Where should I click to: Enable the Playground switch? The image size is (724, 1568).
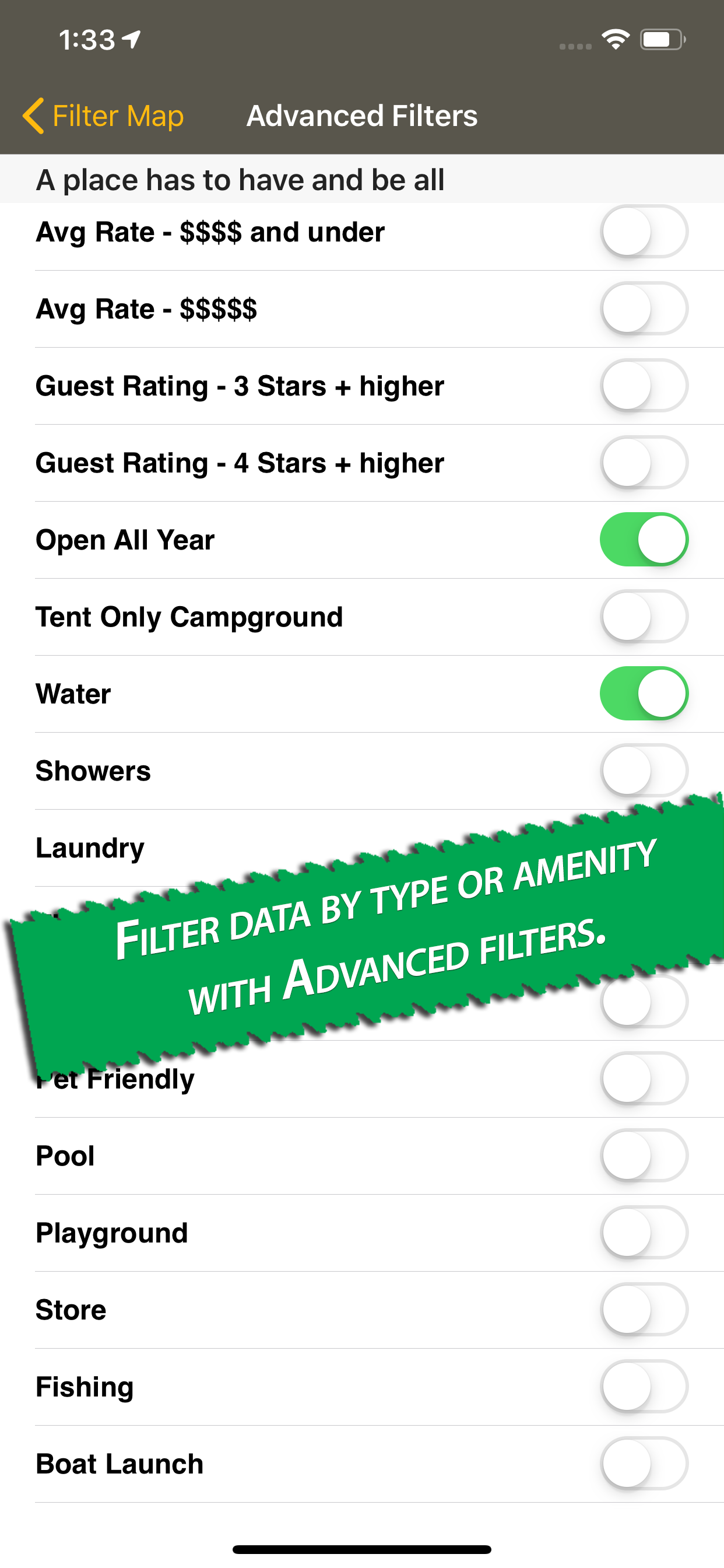pos(644,1232)
